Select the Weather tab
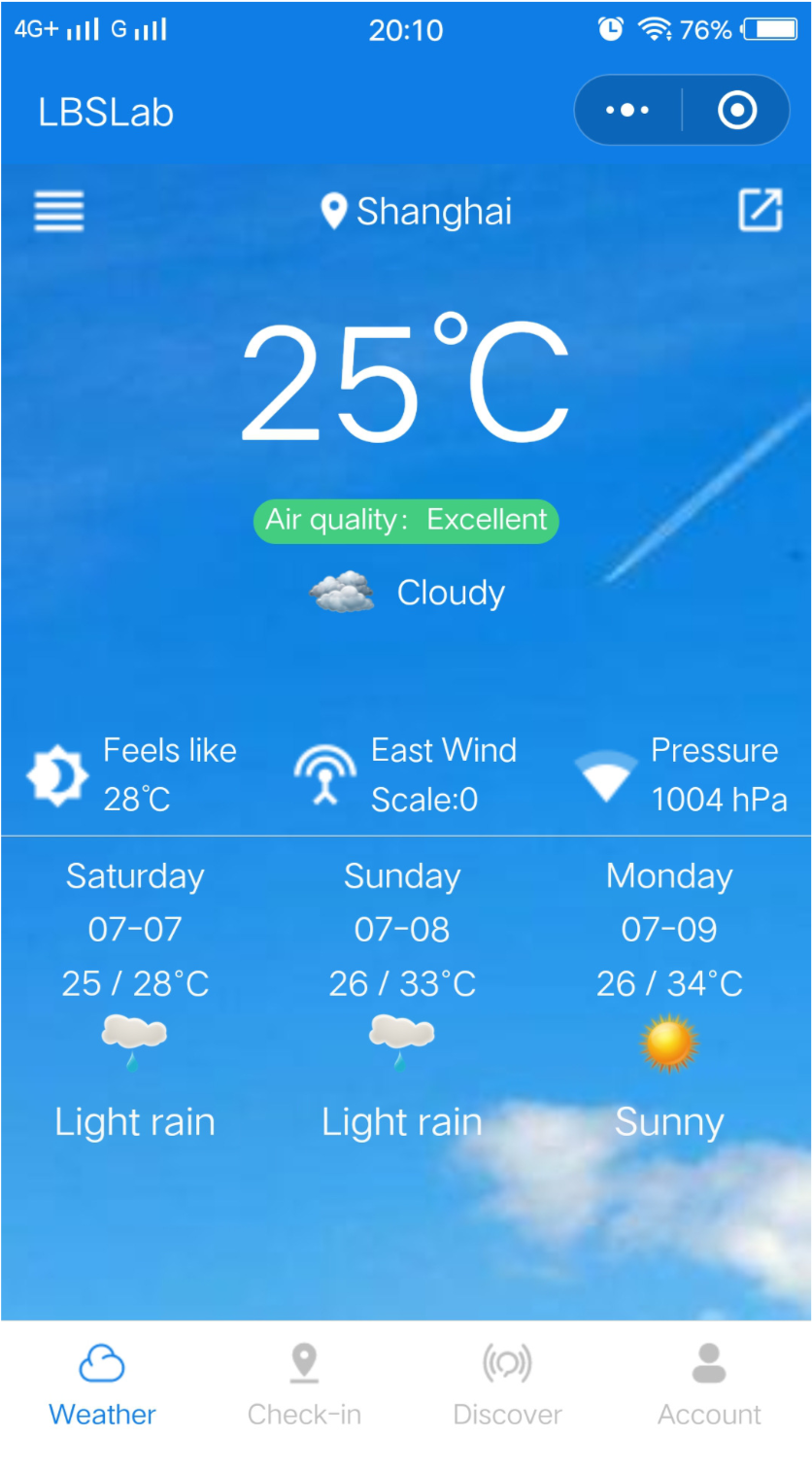 (102, 1385)
